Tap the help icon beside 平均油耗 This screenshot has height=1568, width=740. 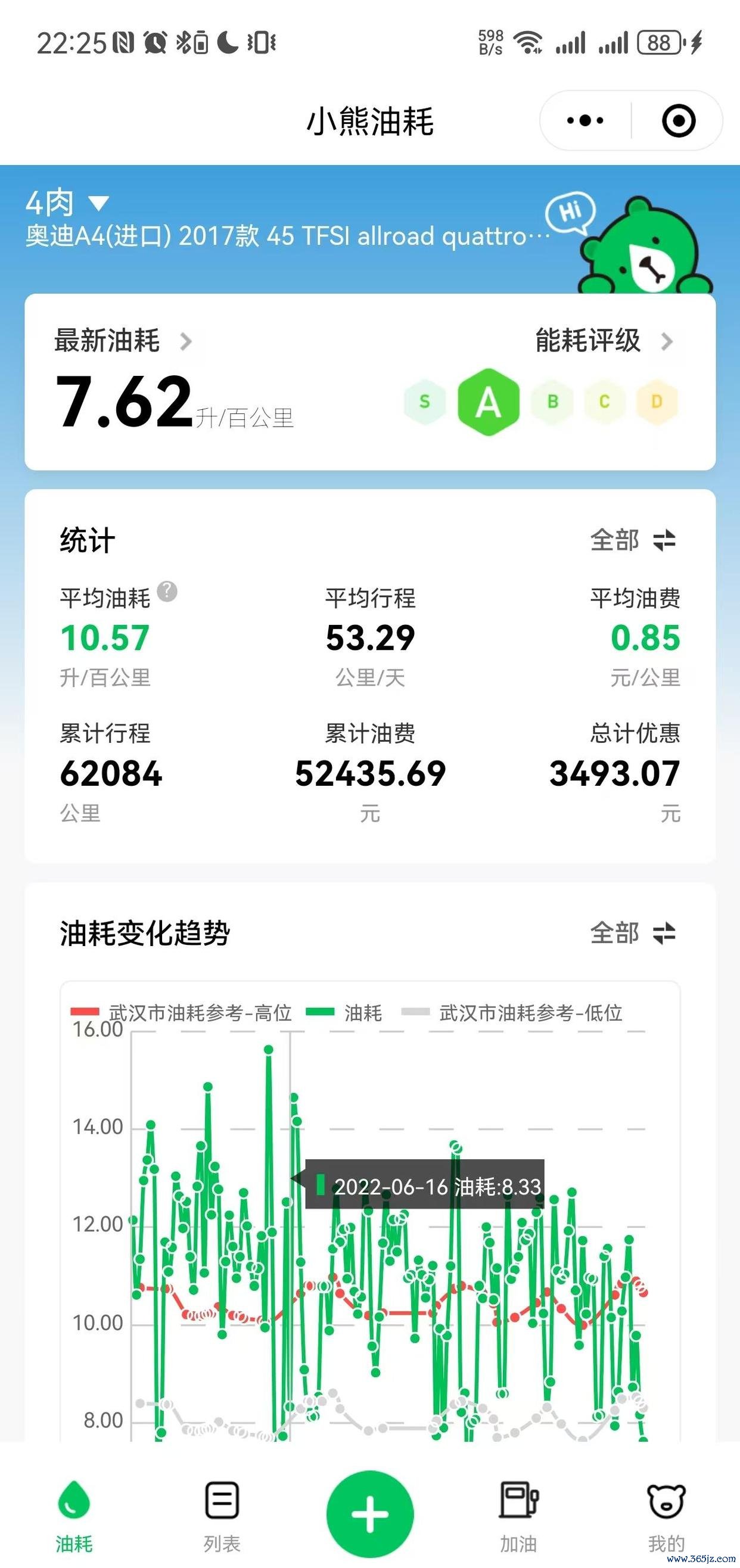point(167,591)
